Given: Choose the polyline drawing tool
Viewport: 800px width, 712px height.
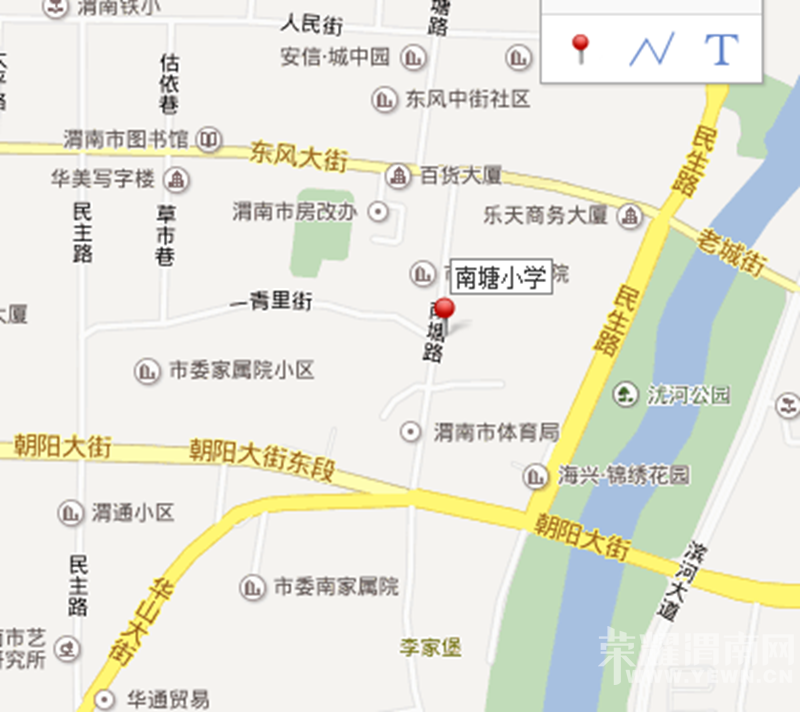Looking at the screenshot, I should pos(651,48).
